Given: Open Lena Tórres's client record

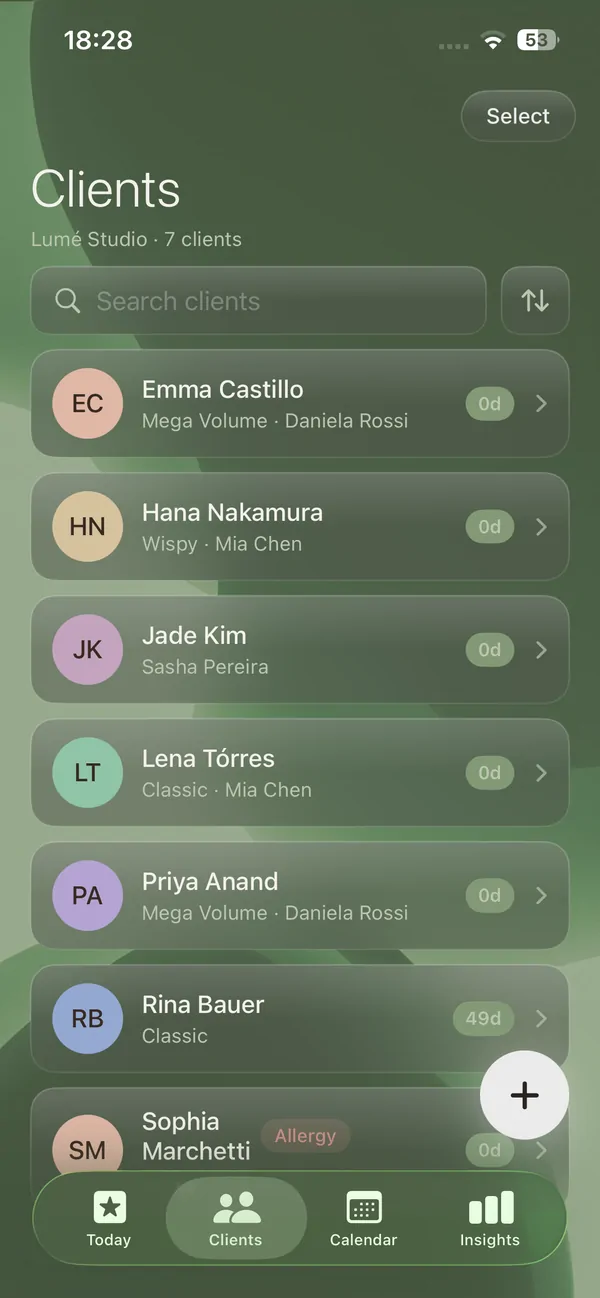Looking at the screenshot, I should pyautogui.click(x=300, y=773).
